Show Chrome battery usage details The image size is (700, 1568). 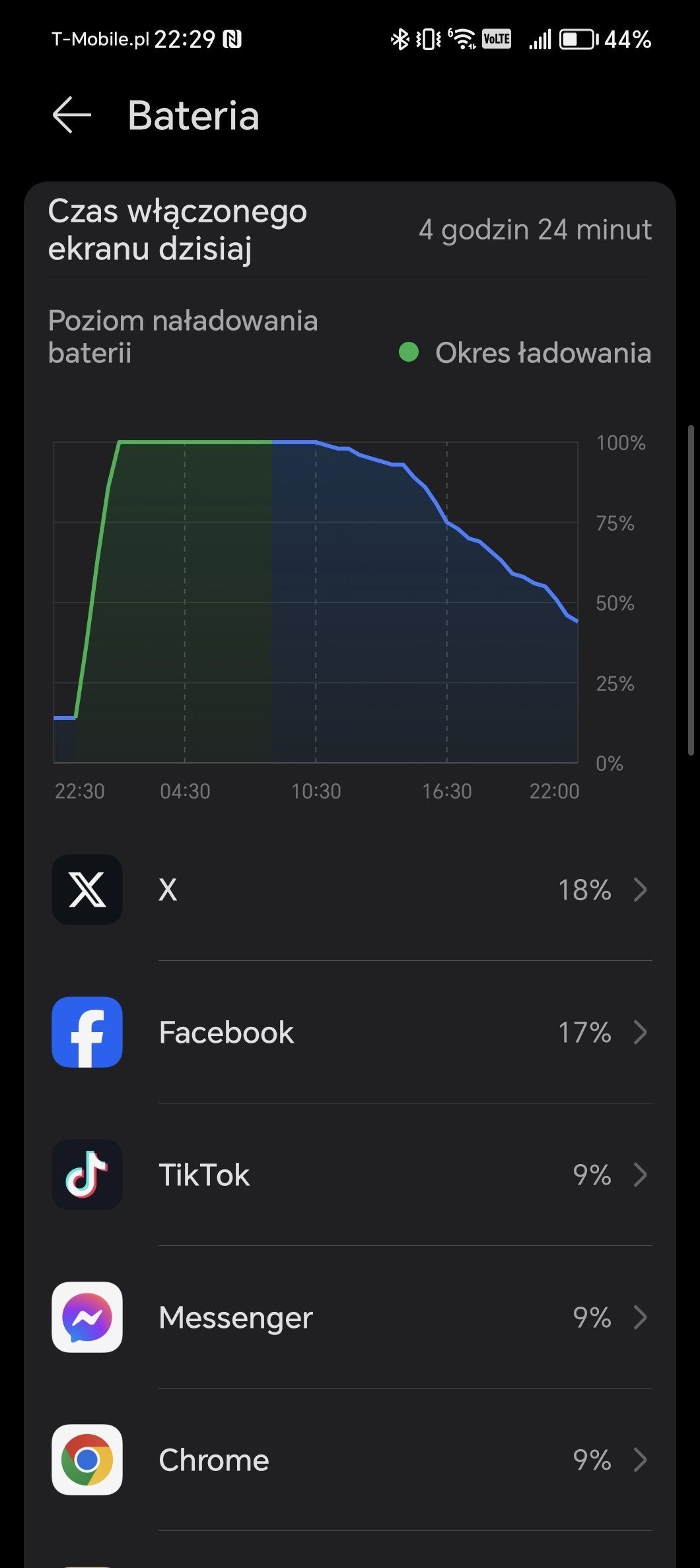[350, 1460]
